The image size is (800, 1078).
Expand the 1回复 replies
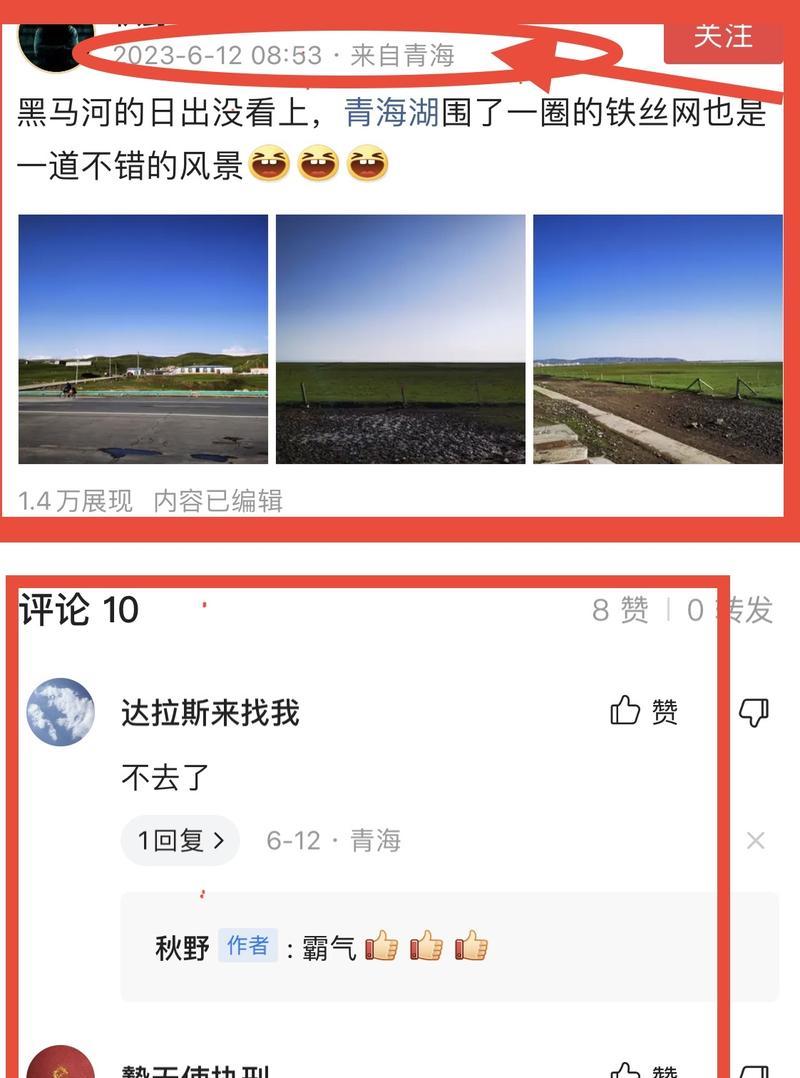coord(180,841)
